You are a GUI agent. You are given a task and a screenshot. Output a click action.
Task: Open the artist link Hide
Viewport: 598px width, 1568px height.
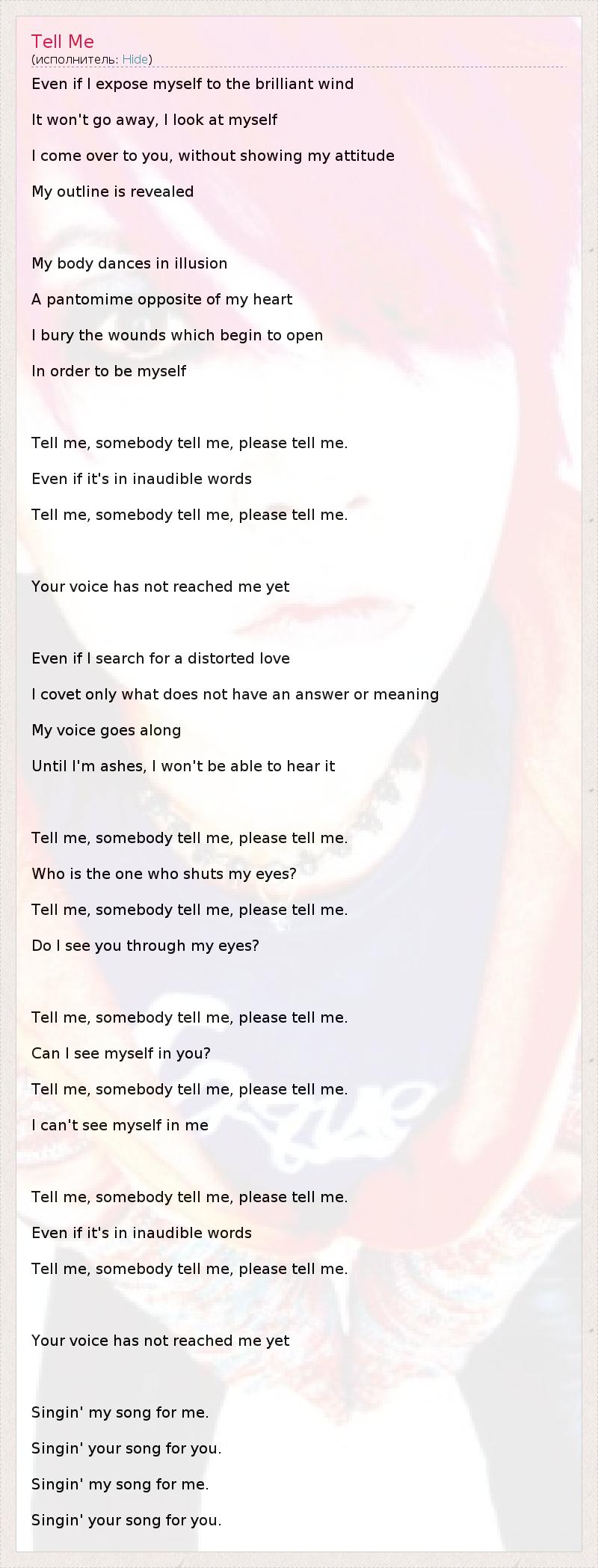click(x=135, y=59)
